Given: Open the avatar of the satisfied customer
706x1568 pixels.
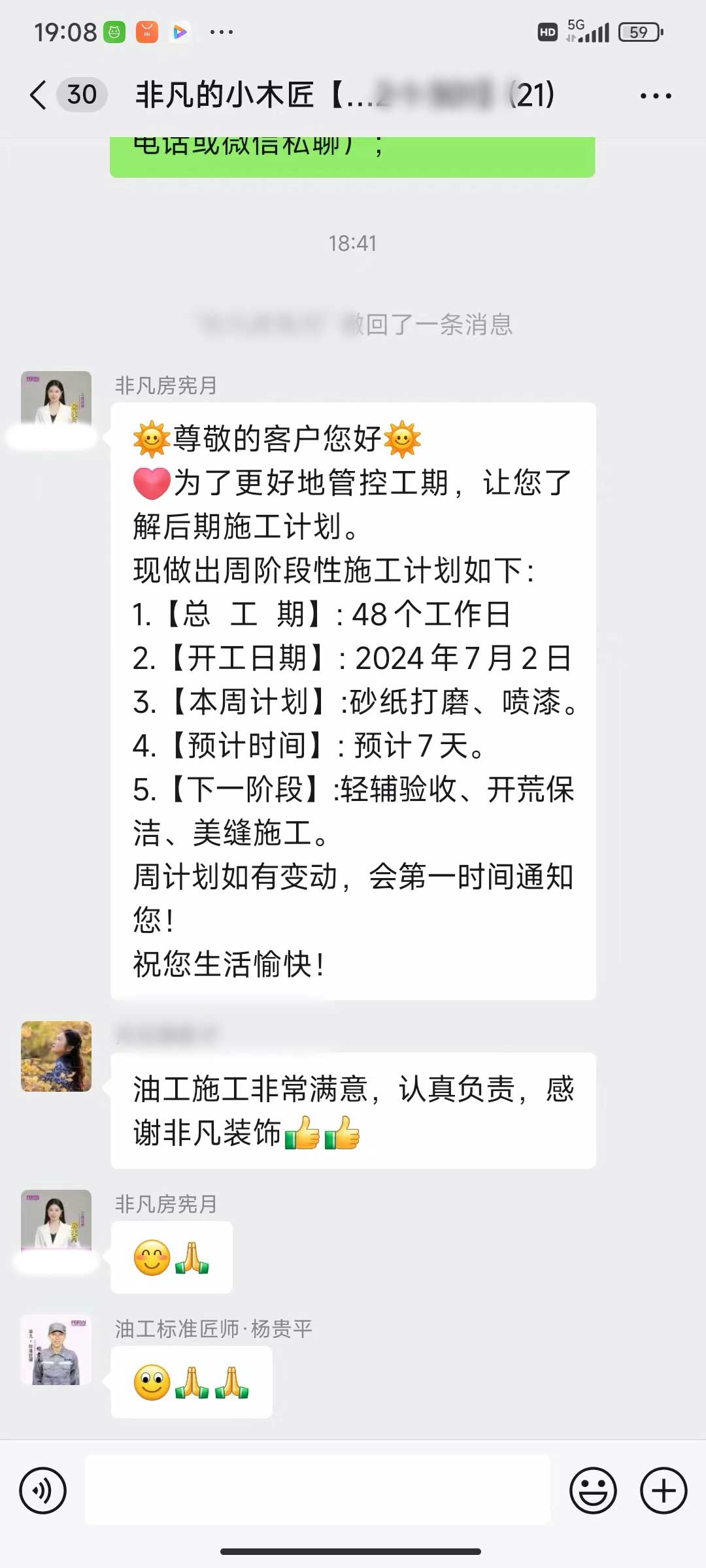Looking at the screenshot, I should pos(56,1056).
